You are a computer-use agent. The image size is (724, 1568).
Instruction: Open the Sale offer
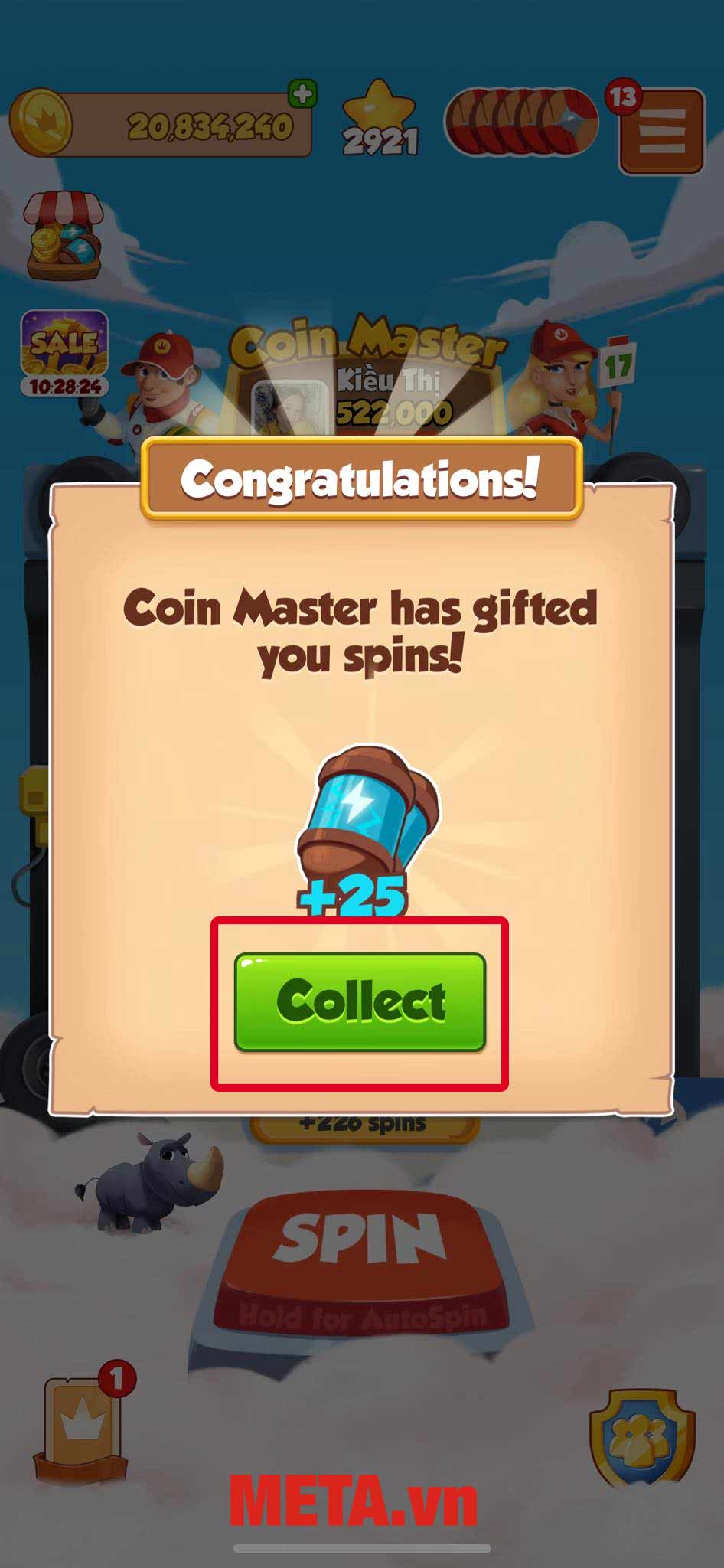point(65,352)
